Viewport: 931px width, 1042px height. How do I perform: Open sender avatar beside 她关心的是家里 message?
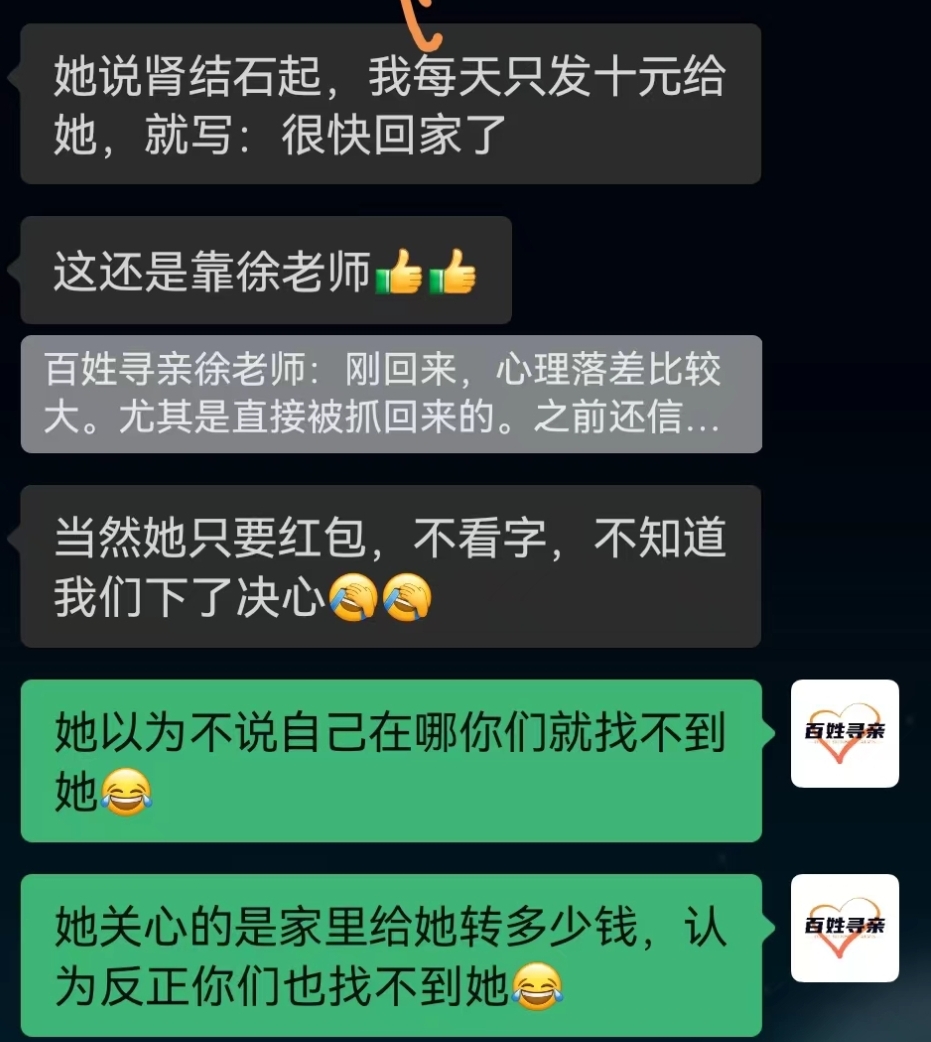click(844, 927)
